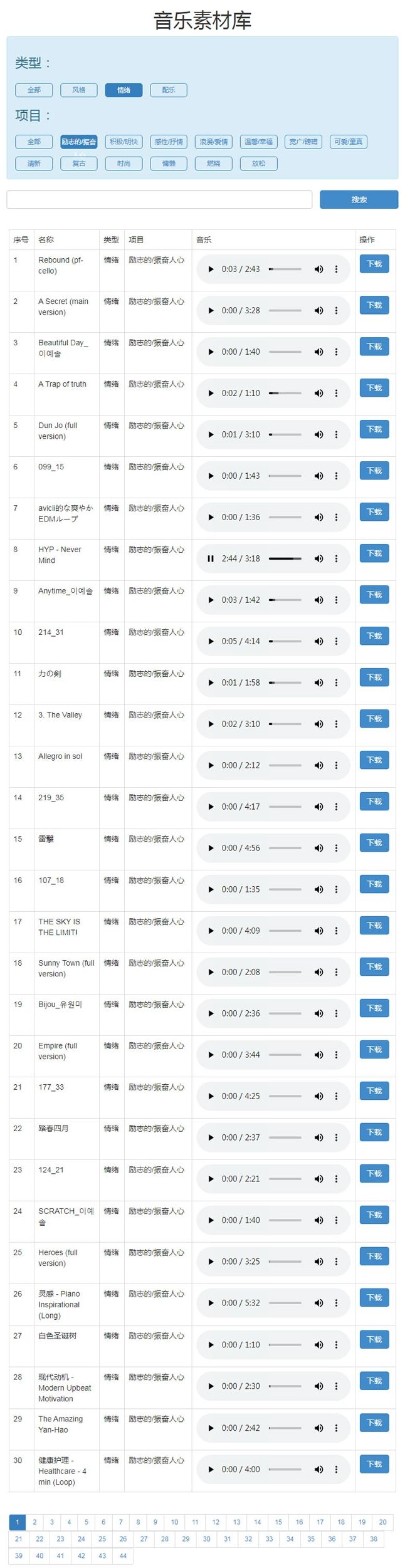The image size is (405, 1568).
Task: Download the 099_15 track
Action: click(x=374, y=471)
